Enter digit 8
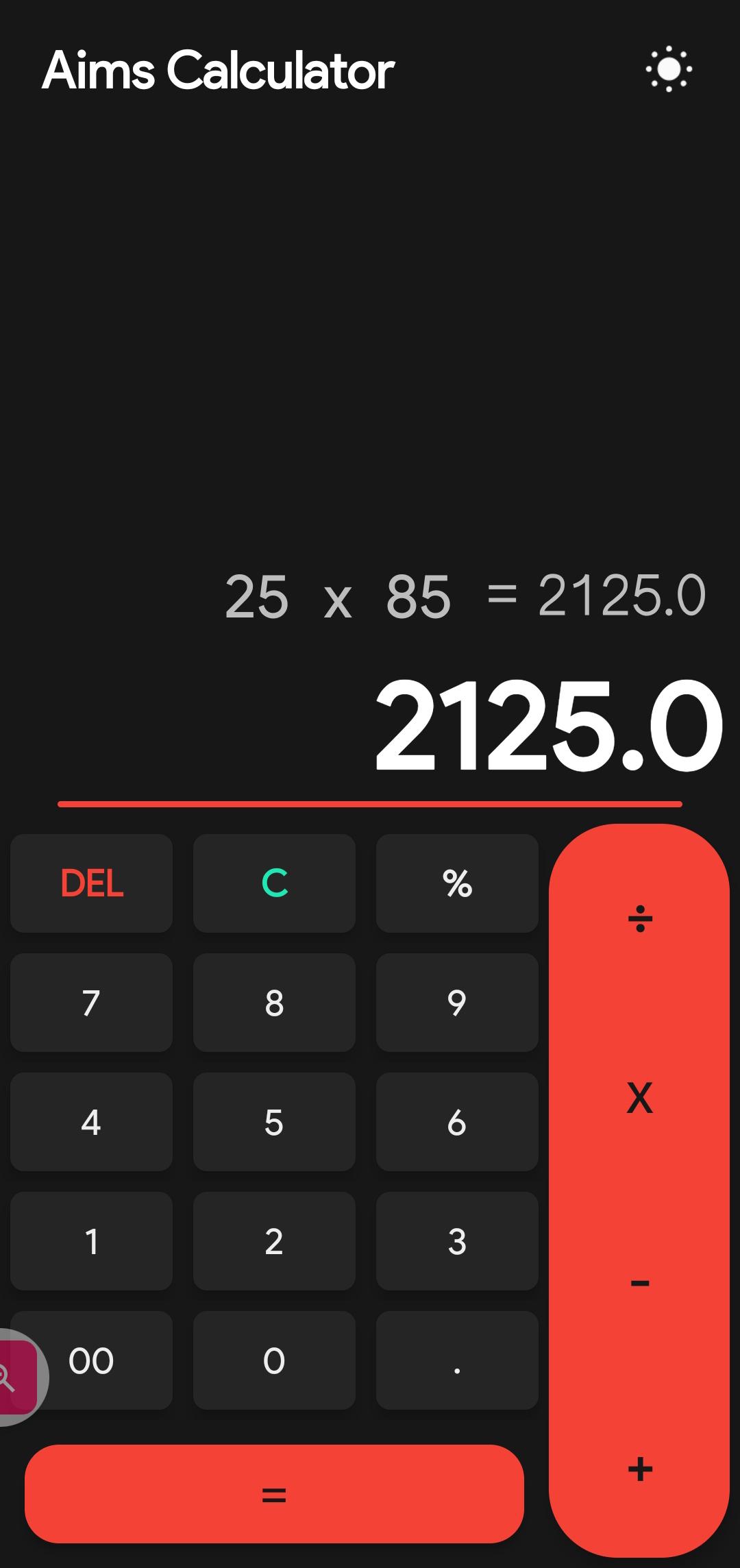The height and width of the screenshot is (1568, 740). (x=274, y=1002)
